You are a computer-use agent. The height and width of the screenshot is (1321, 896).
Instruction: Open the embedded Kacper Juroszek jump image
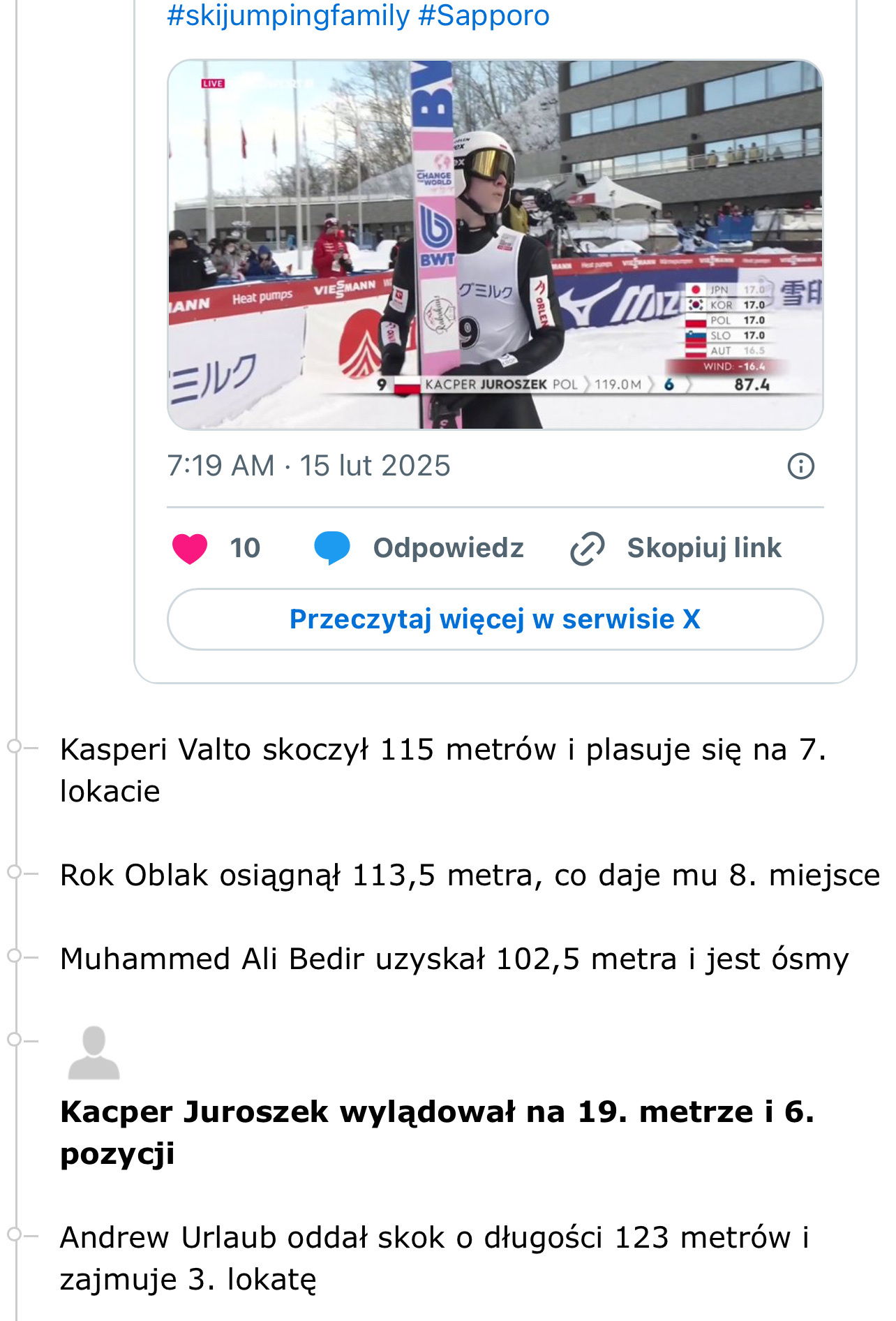pos(495,244)
